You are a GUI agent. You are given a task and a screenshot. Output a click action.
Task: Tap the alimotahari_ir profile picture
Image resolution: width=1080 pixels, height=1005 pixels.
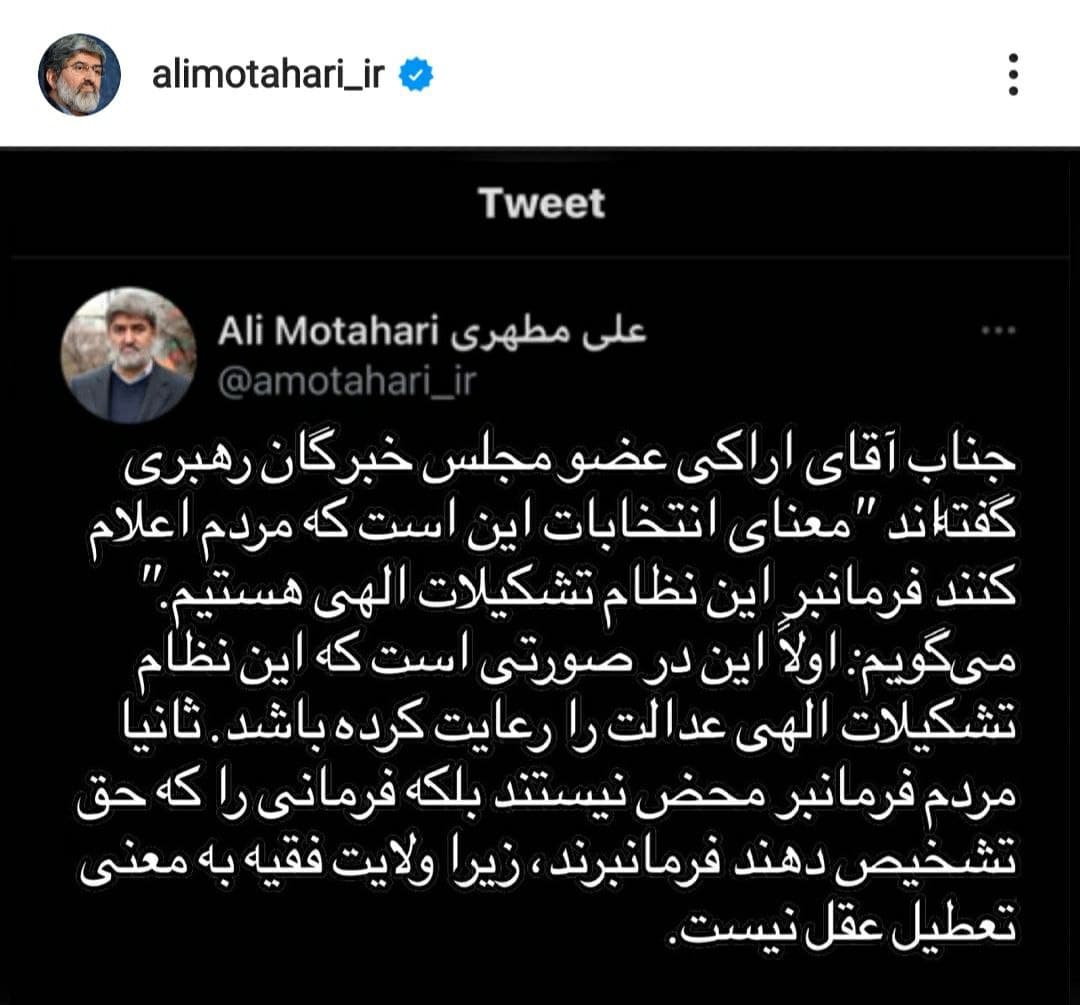[x=79, y=77]
